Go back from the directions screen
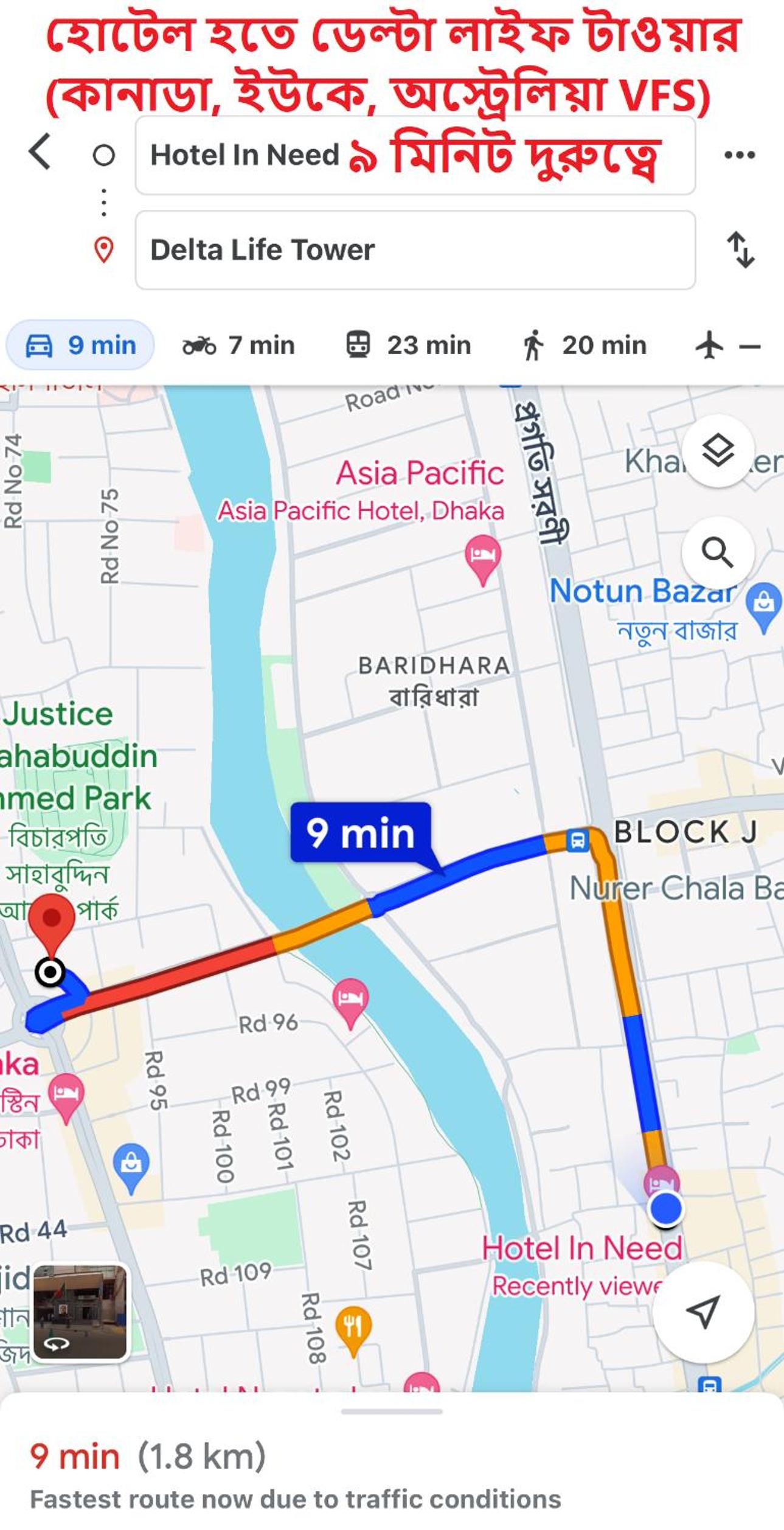Image resolution: width=784 pixels, height=1530 pixels. coord(40,152)
